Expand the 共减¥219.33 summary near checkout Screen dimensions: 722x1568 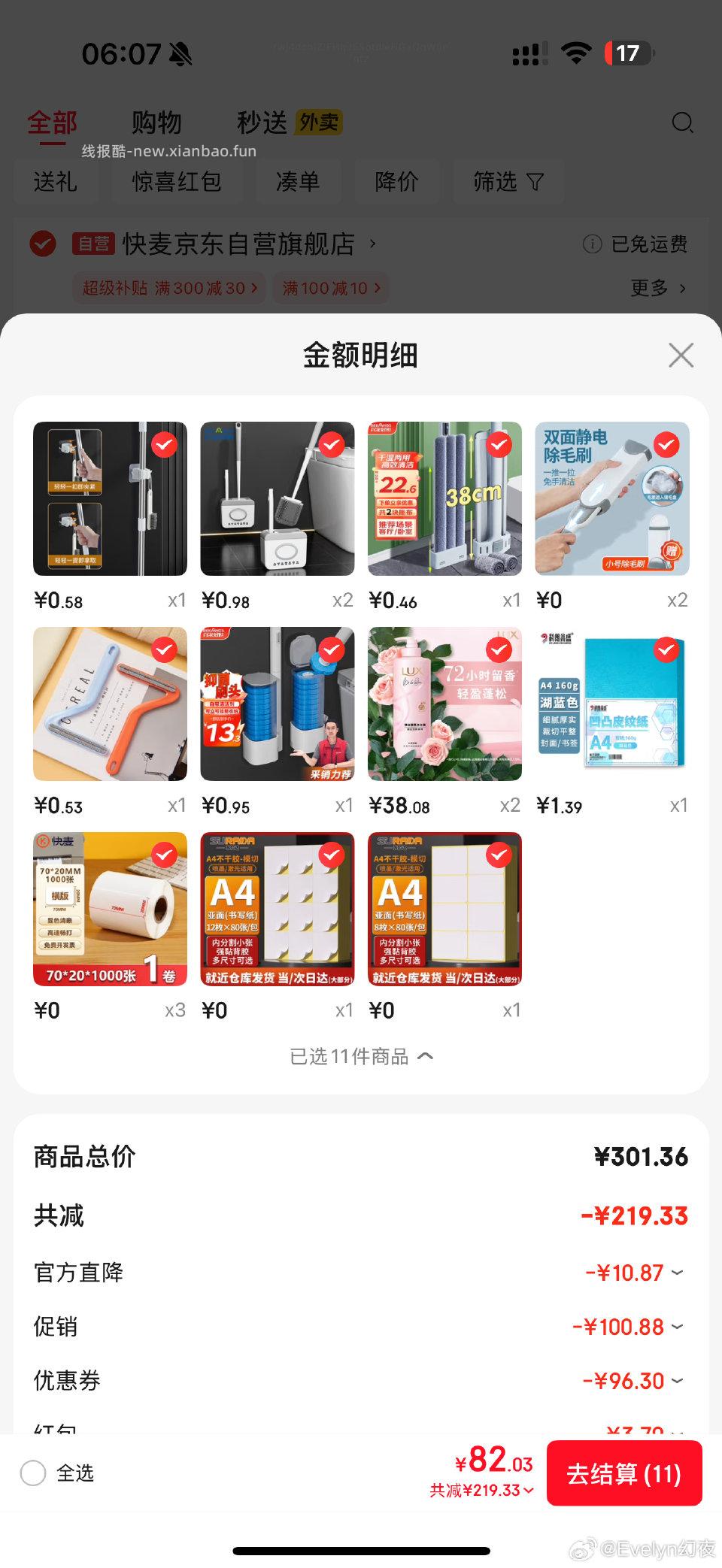(x=481, y=1489)
